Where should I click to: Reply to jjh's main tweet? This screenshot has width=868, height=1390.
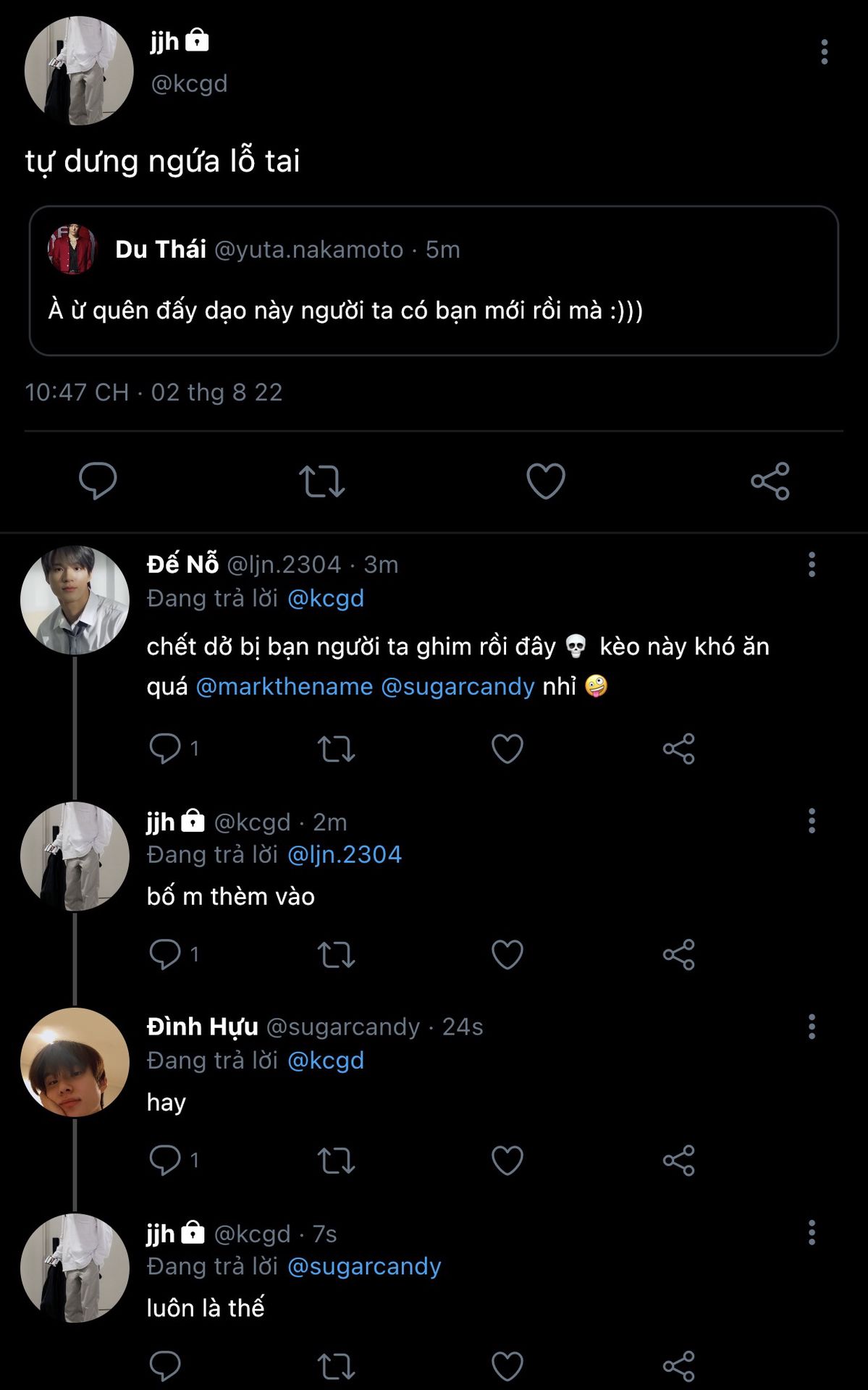pos(98,481)
